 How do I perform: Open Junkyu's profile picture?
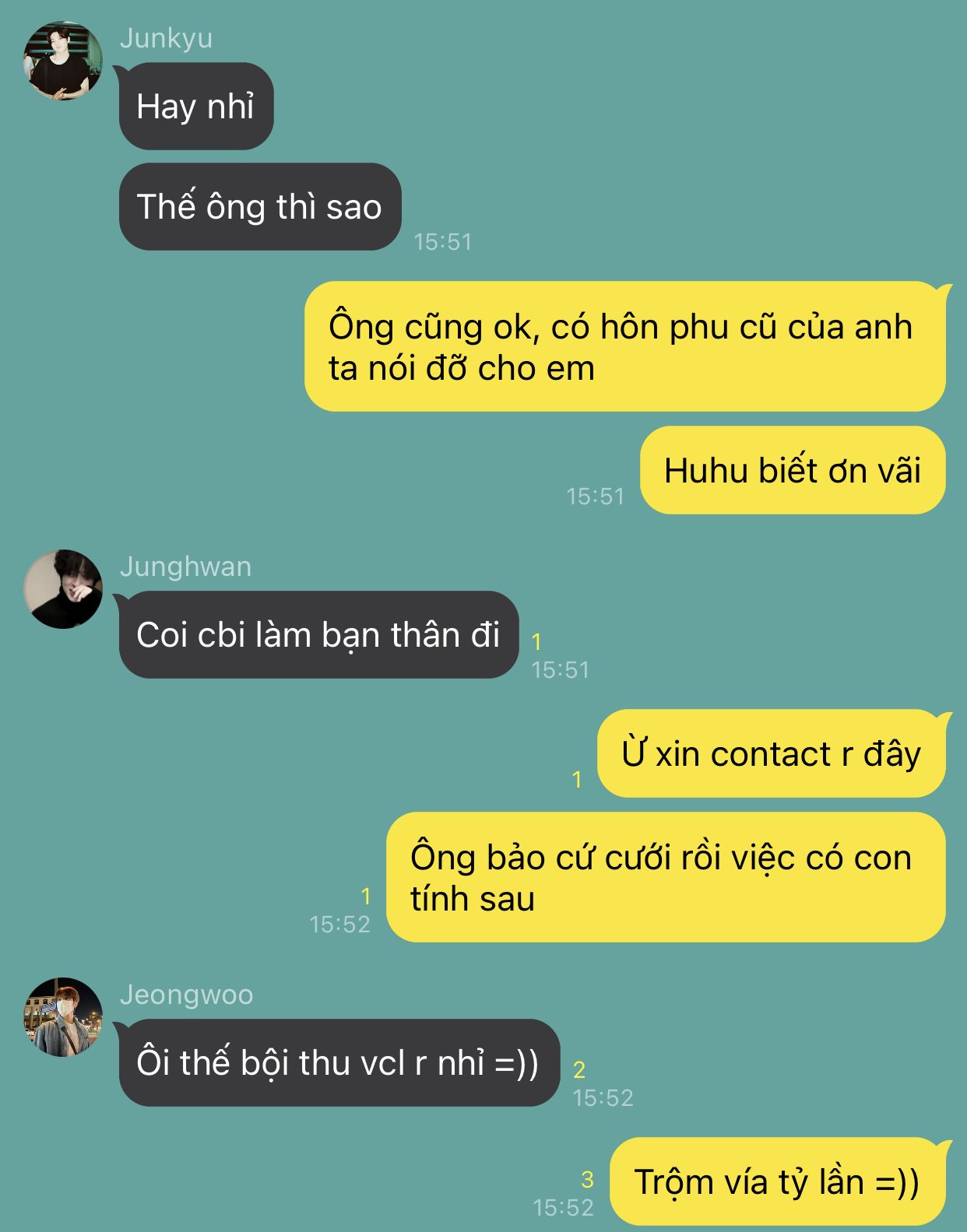[63, 61]
